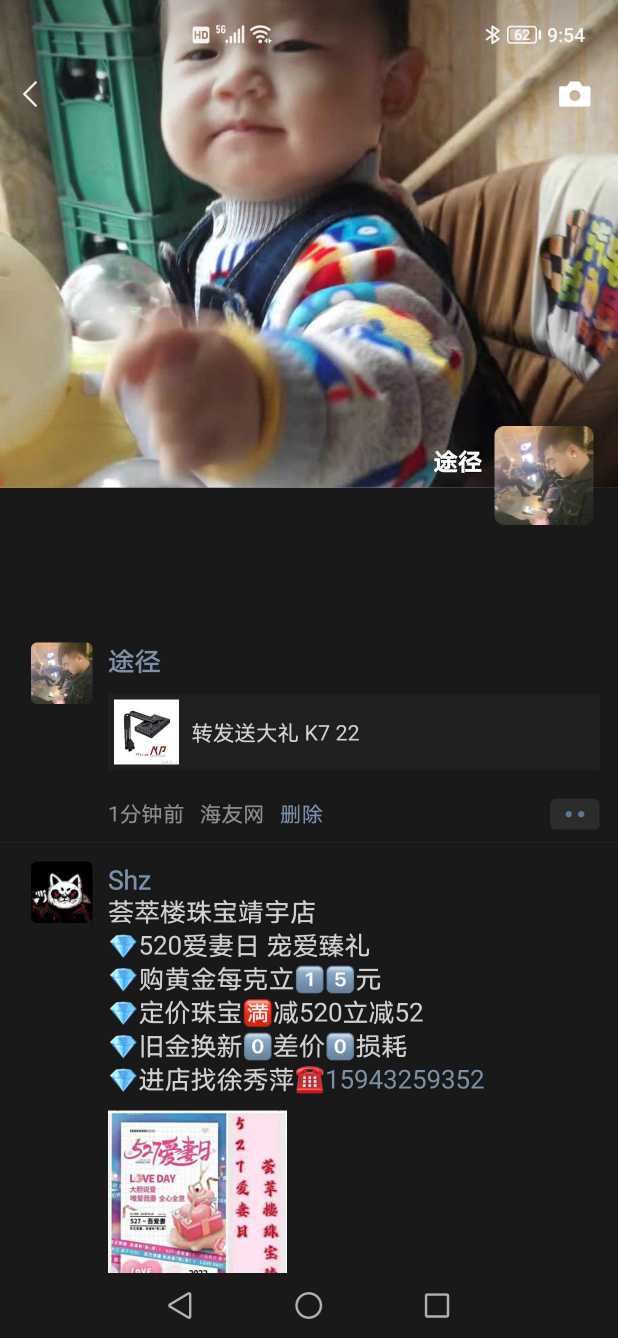Tap the phone number 15943259352
The height and width of the screenshot is (1338, 618).
[404, 1080]
